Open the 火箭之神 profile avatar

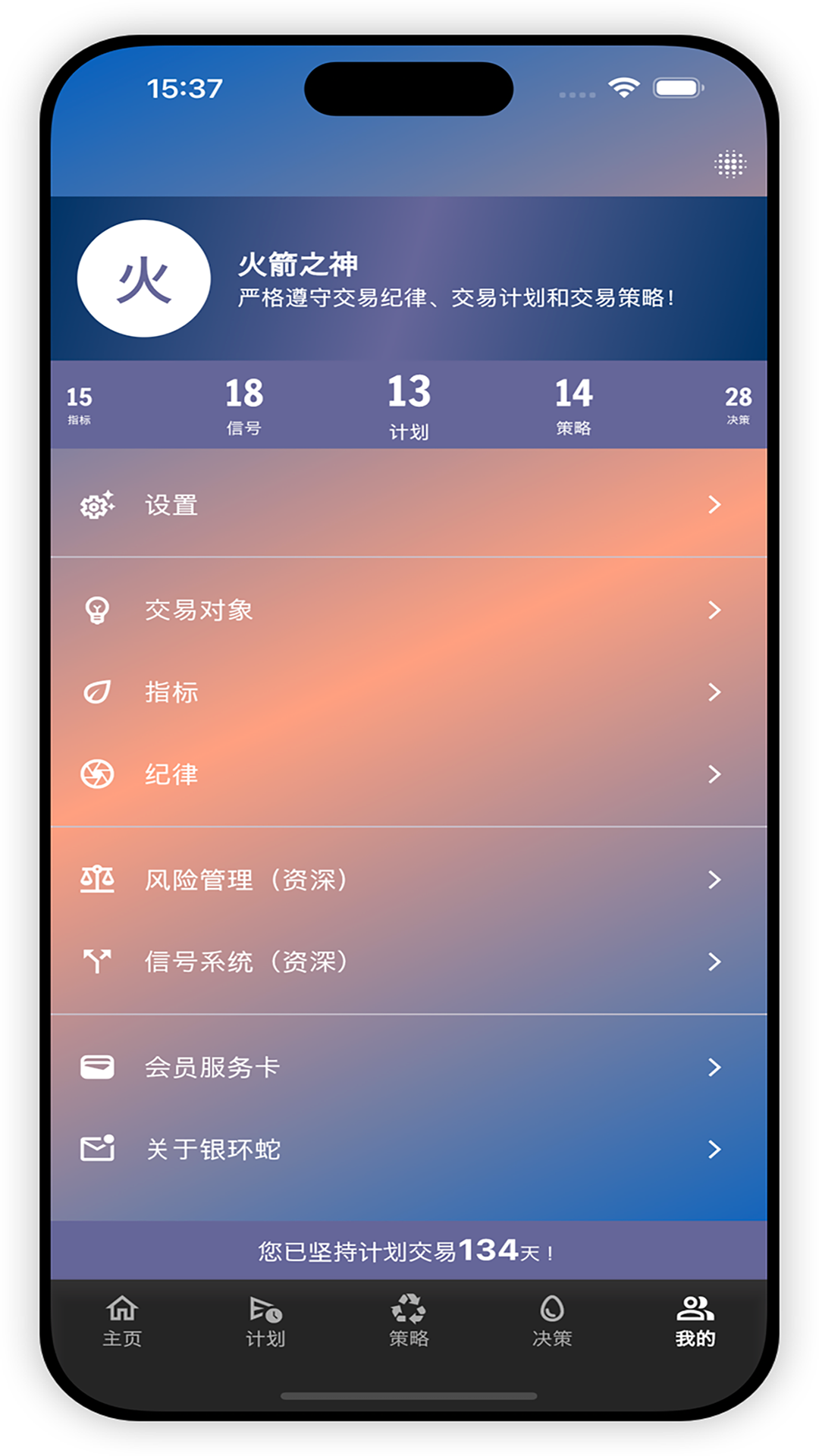pos(144,278)
